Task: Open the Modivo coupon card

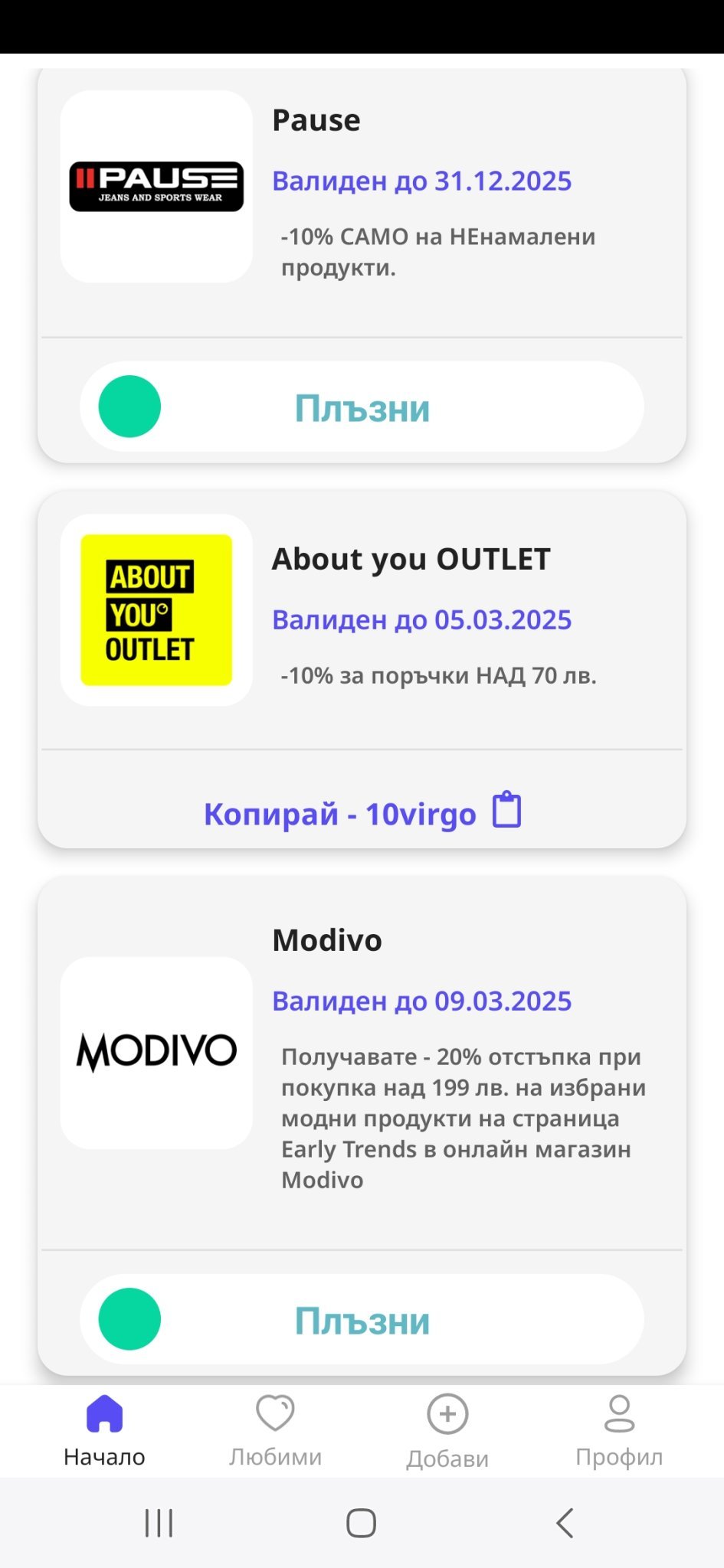Action: tap(360, 1057)
